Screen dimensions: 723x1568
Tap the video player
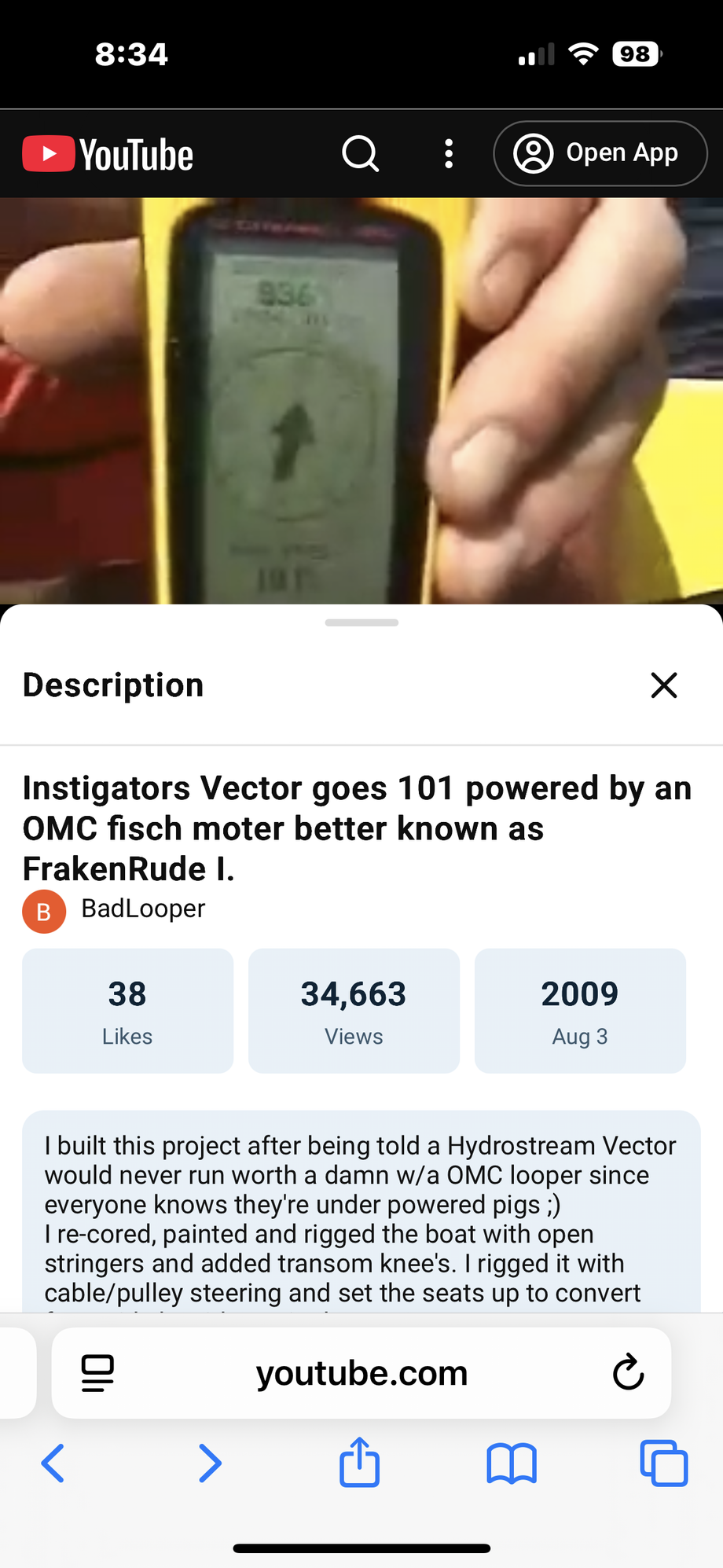361,401
